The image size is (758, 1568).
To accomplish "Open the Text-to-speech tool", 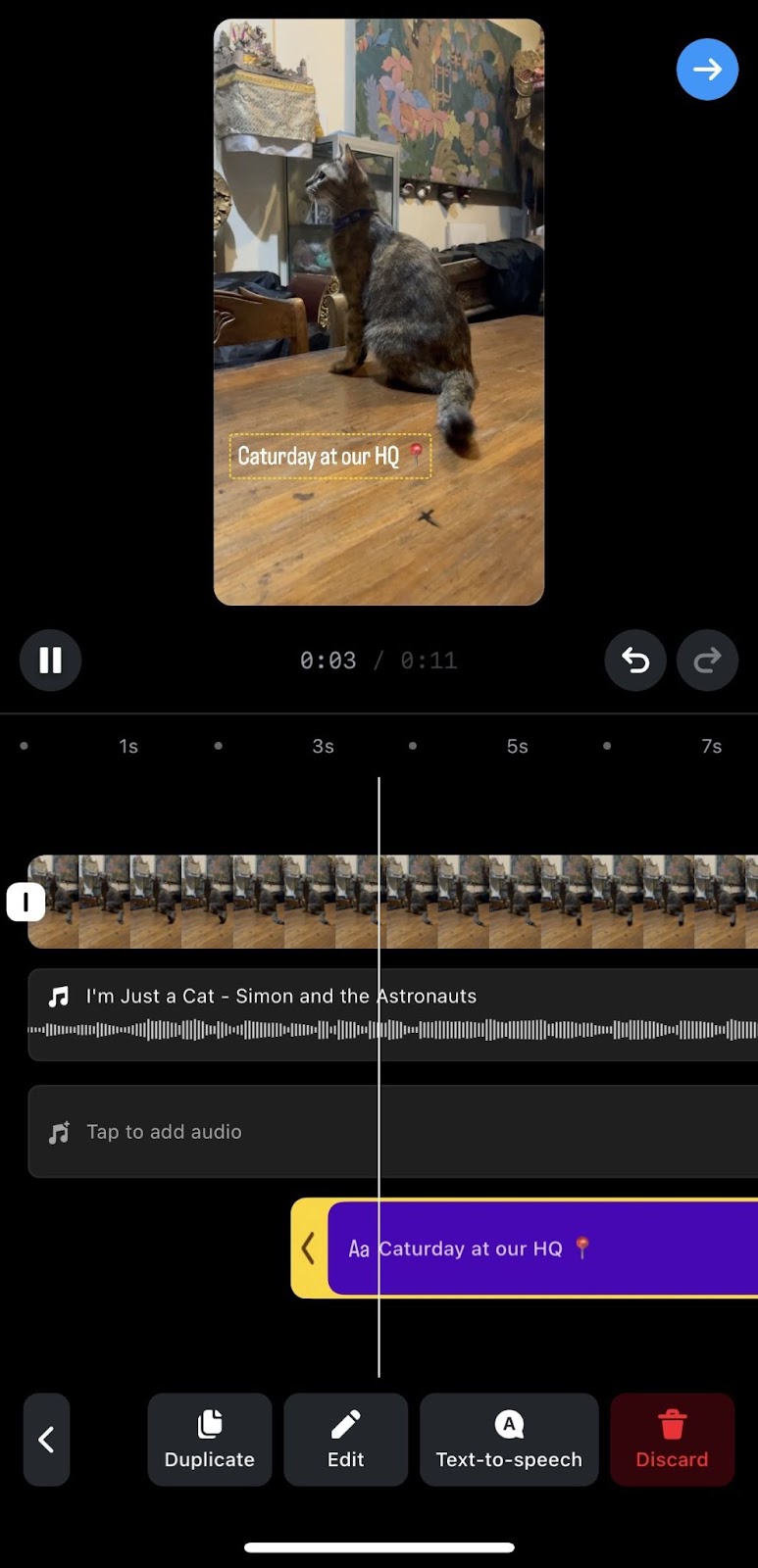I will pyautogui.click(x=509, y=1440).
